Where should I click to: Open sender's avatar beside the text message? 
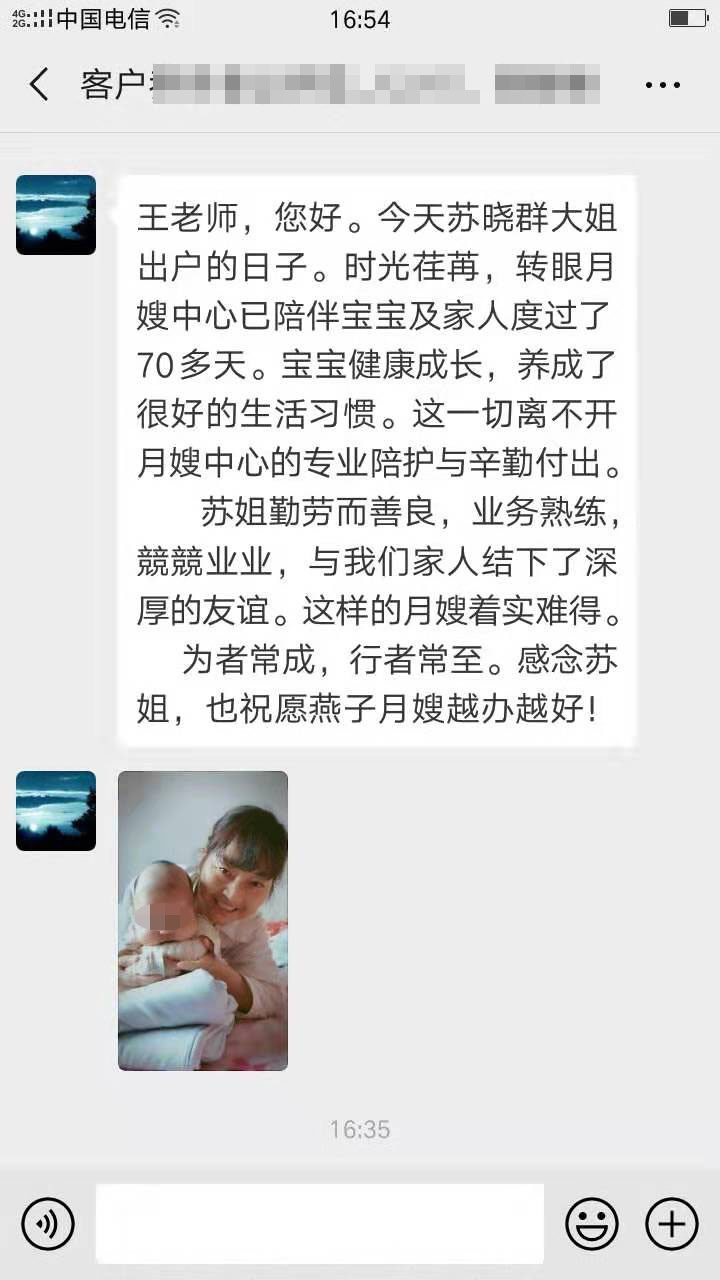pos(56,215)
